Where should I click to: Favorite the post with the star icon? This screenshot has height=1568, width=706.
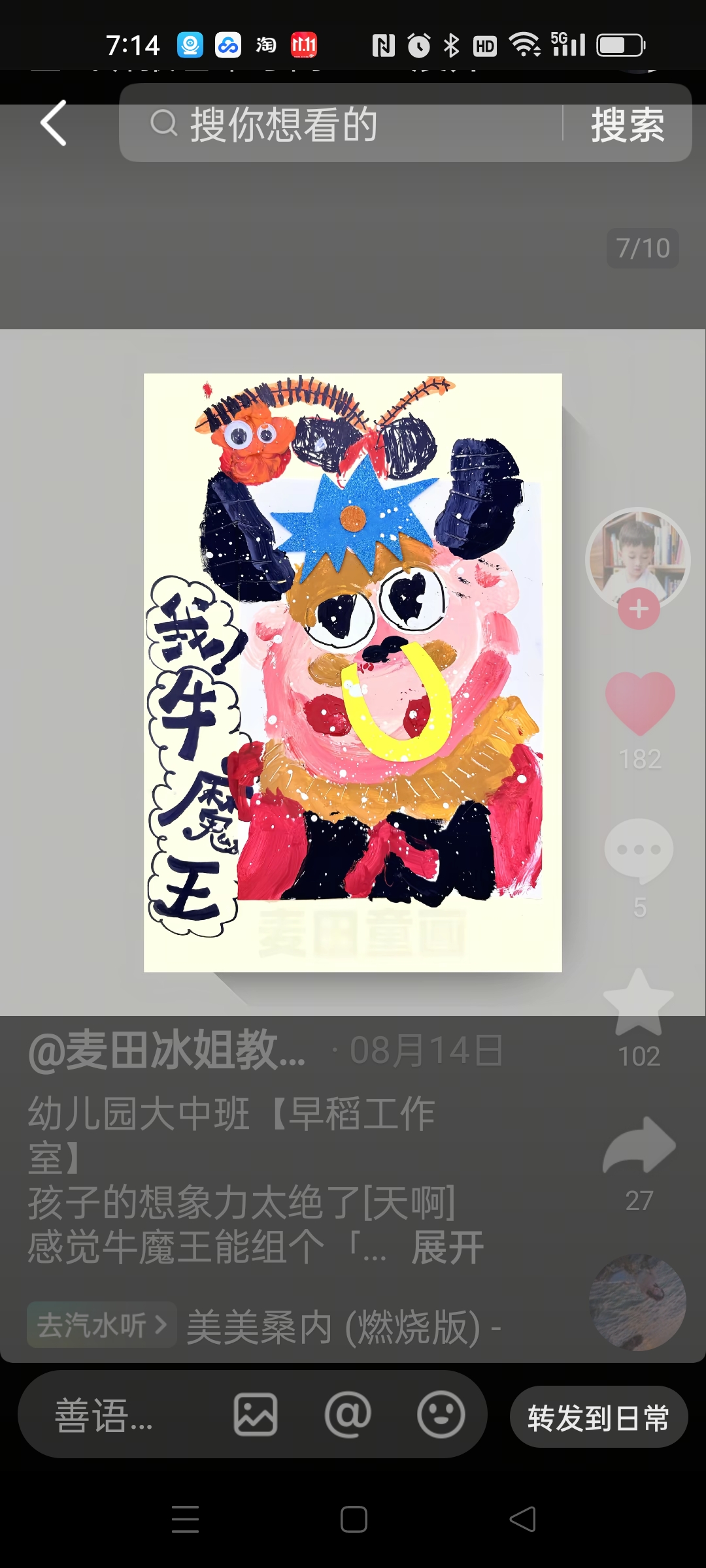coord(639,1002)
